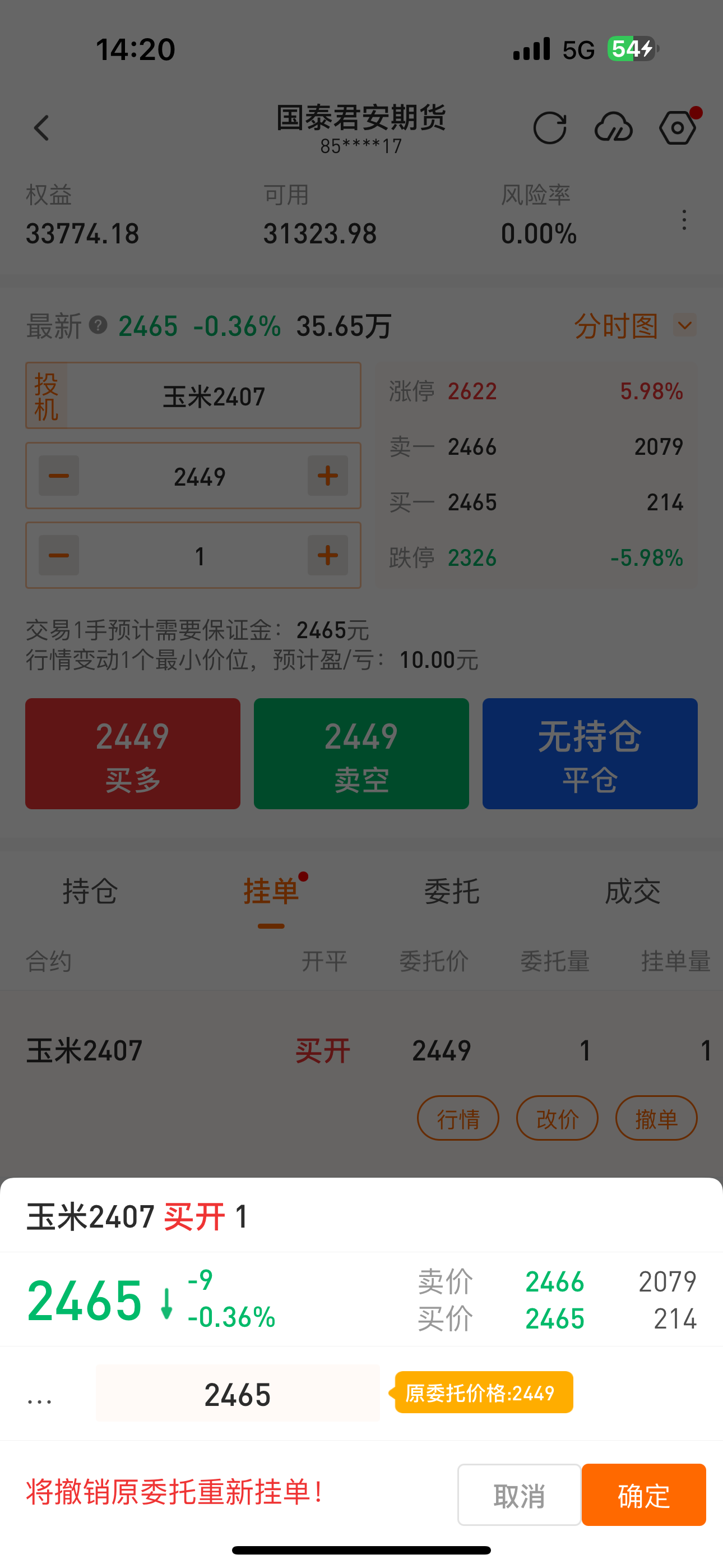The width and height of the screenshot is (723, 1568).
Task: Cancel the price change with 取消
Action: pos(519,1495)
